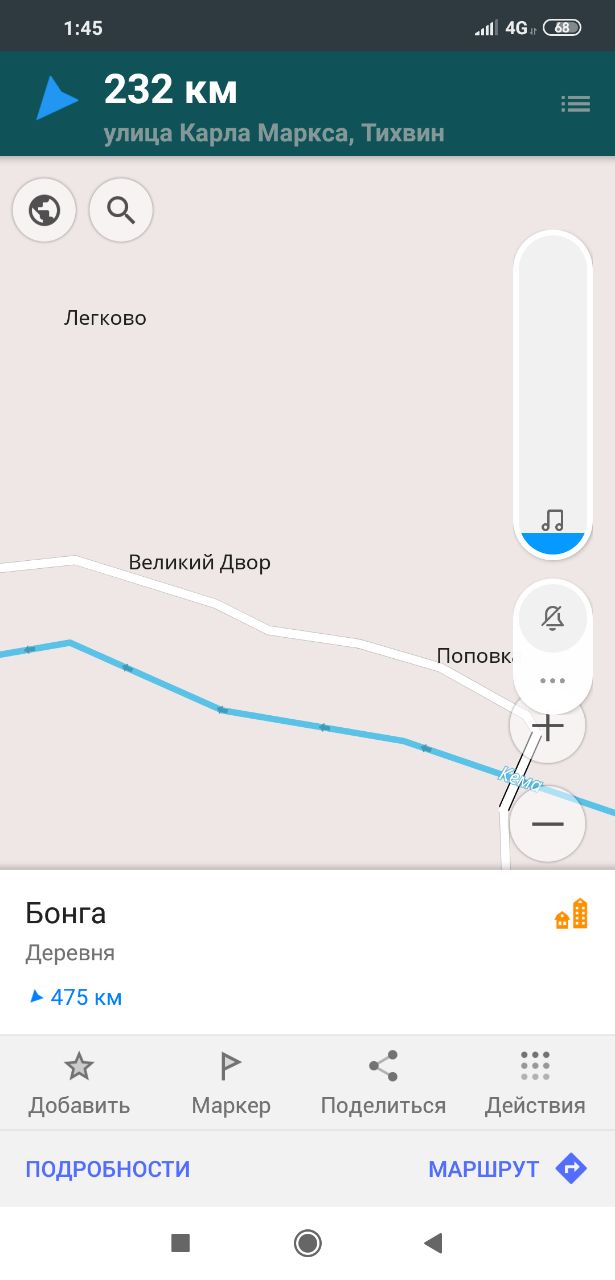Go back with system back button
The height and width of the screenshot is (1280, 615).
[433, 1243]
